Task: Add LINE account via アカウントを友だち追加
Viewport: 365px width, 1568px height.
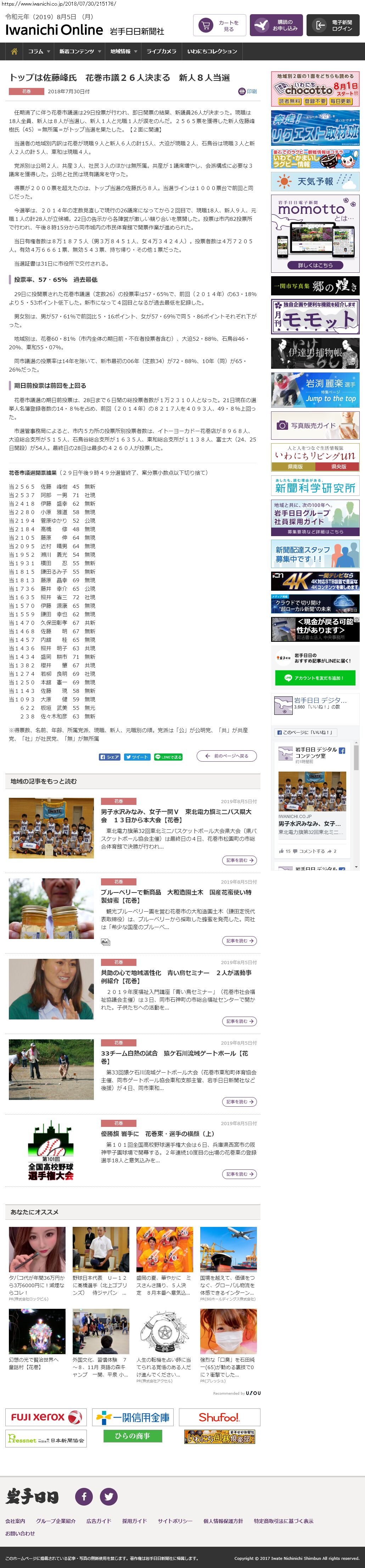Action: click(x=315, y=678)
